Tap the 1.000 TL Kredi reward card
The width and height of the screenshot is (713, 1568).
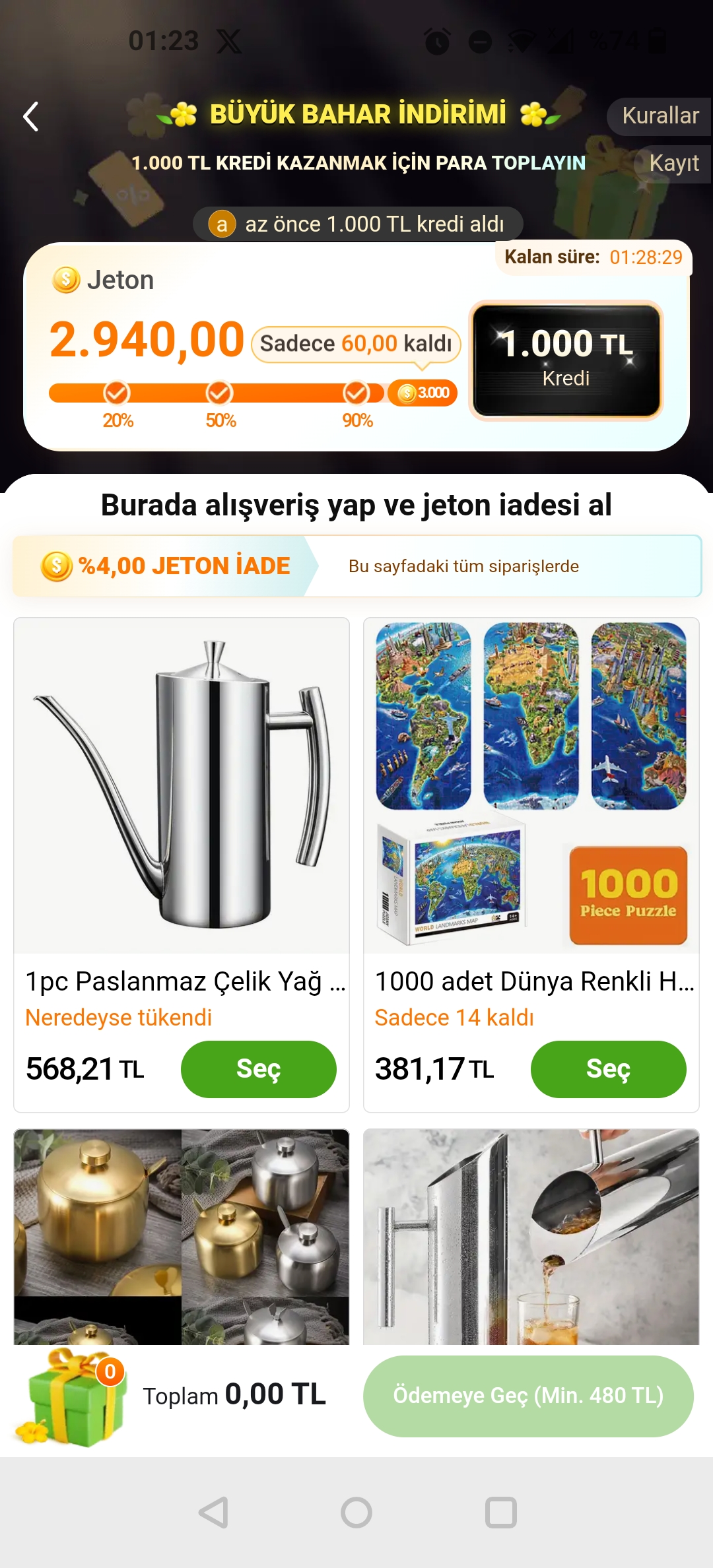(566, 360)
